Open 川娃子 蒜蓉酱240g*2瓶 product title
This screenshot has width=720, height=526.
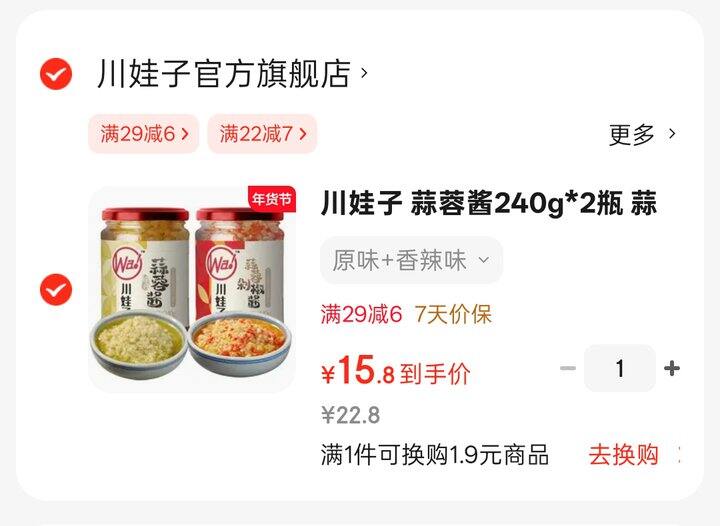[488, 204]
